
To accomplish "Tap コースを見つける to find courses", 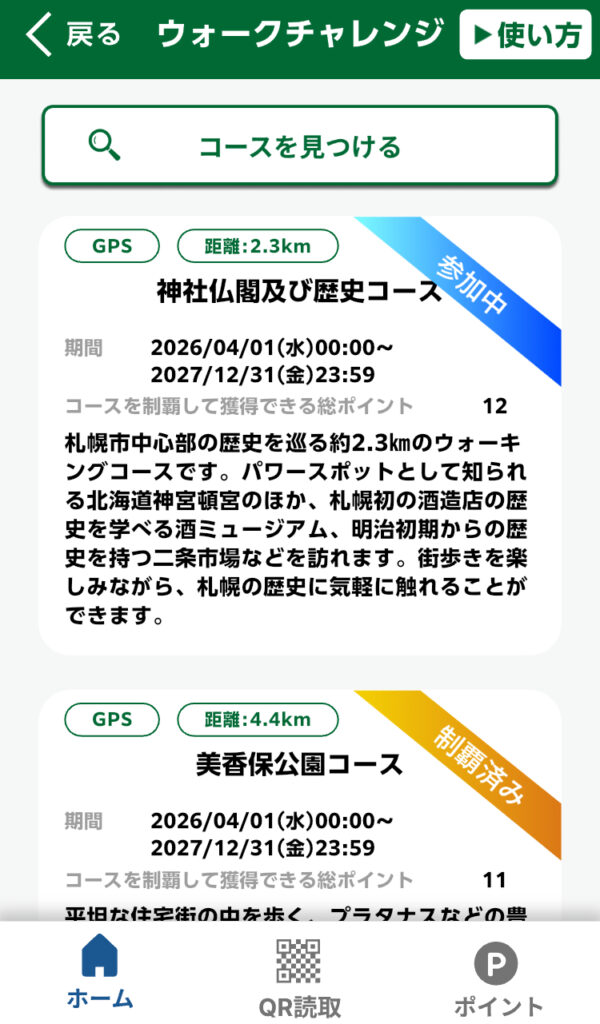I will point(299,146).
